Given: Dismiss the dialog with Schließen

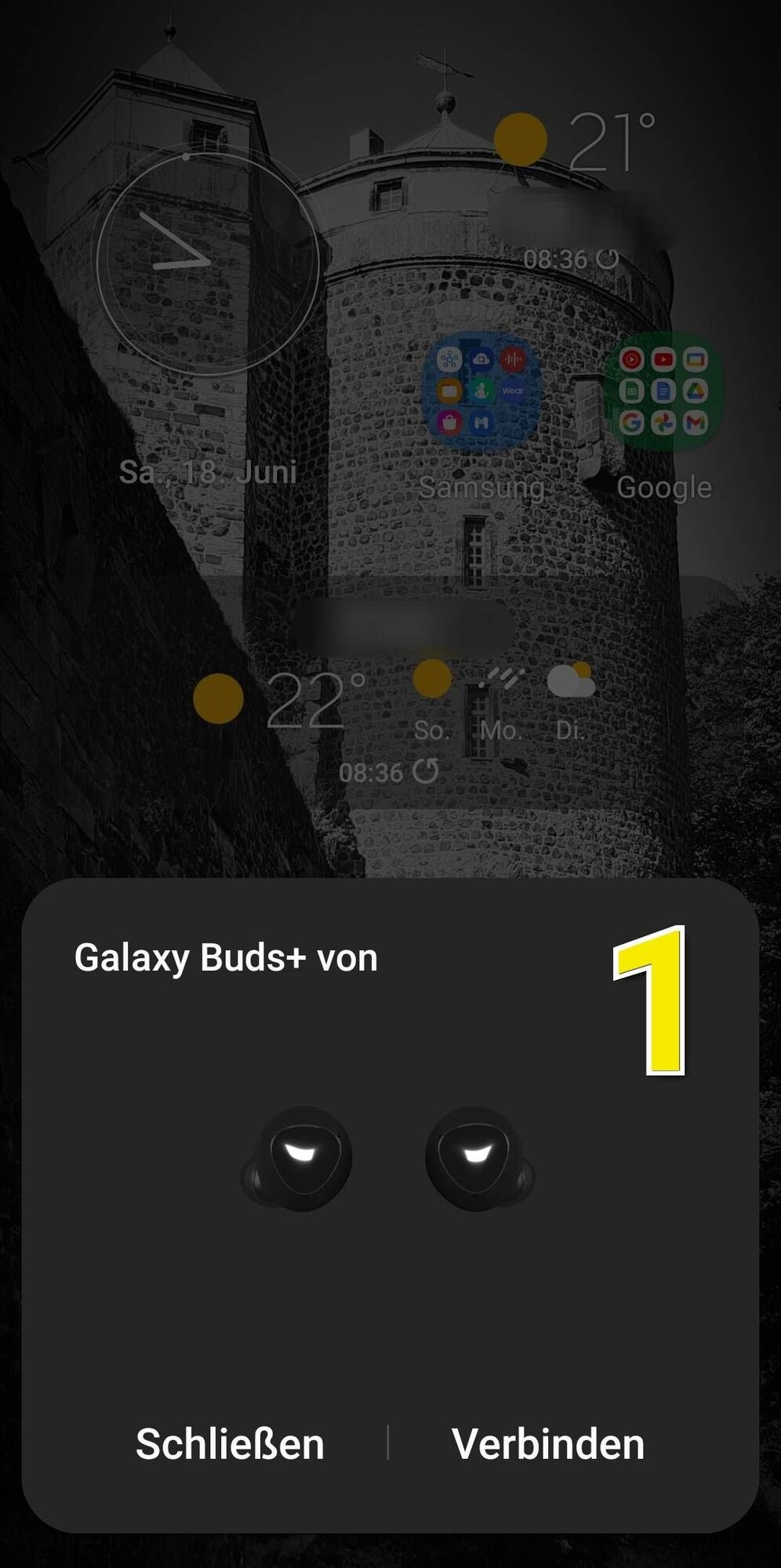Looking at the screenshot, I should click(230, 1443).
